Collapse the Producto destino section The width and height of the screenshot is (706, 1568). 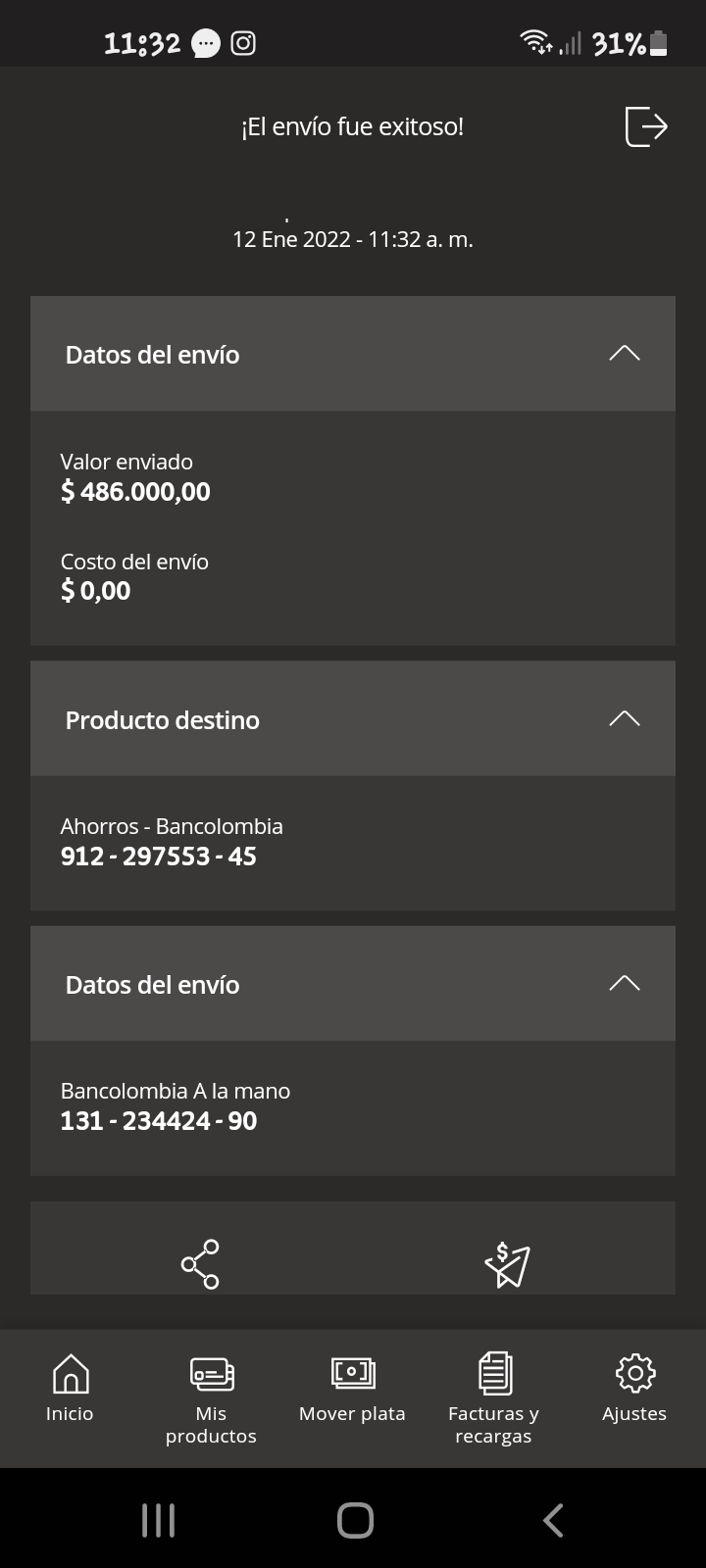point(625,718)
